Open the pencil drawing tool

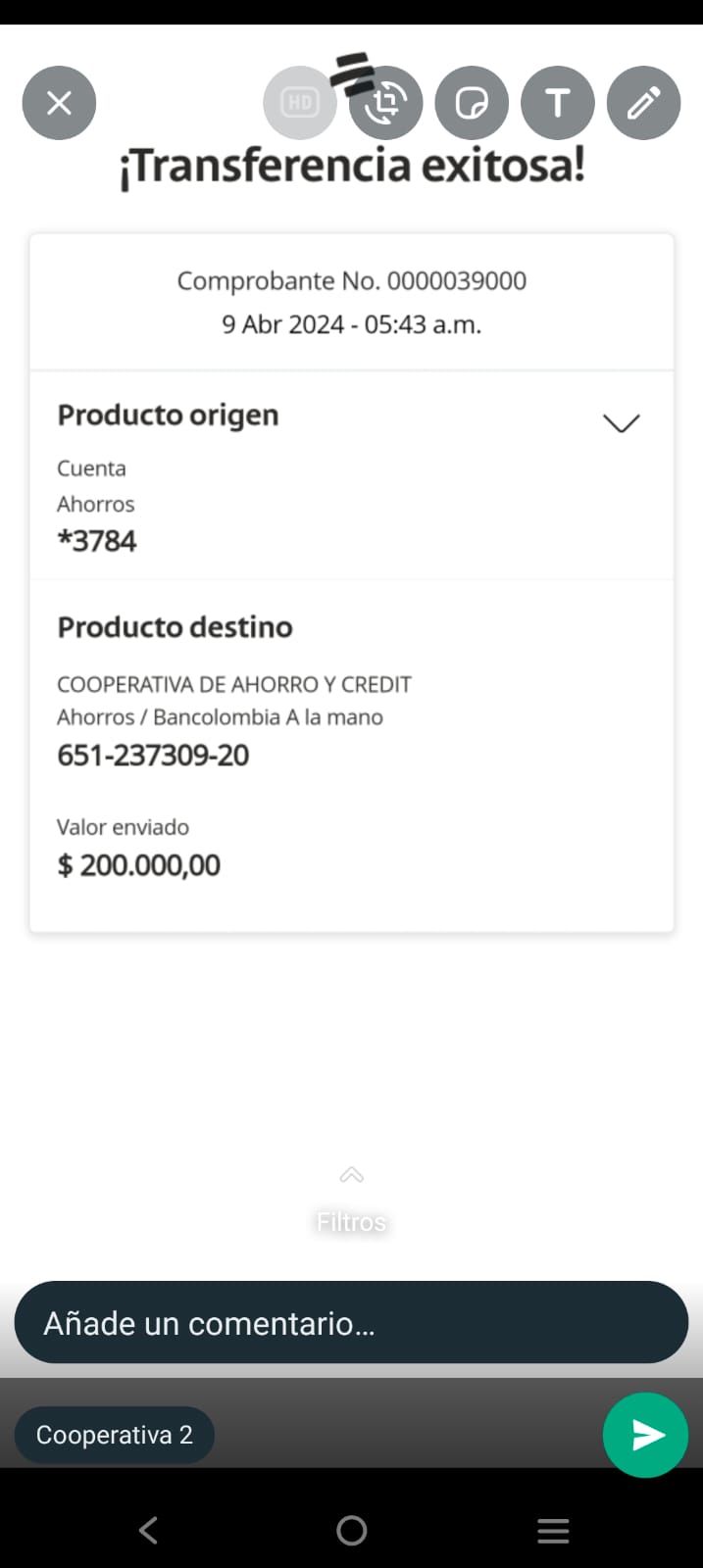click(x=643, y=103)
